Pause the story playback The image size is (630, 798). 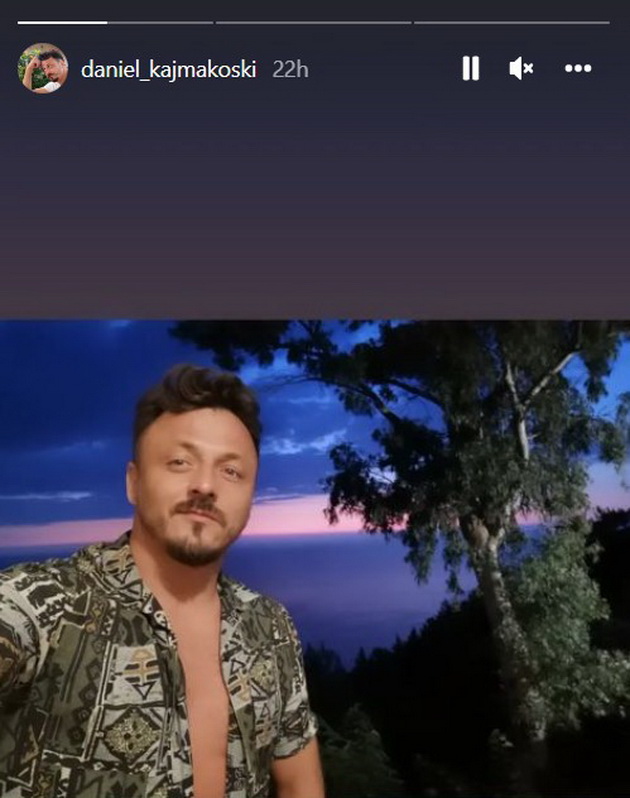point(470,68)
